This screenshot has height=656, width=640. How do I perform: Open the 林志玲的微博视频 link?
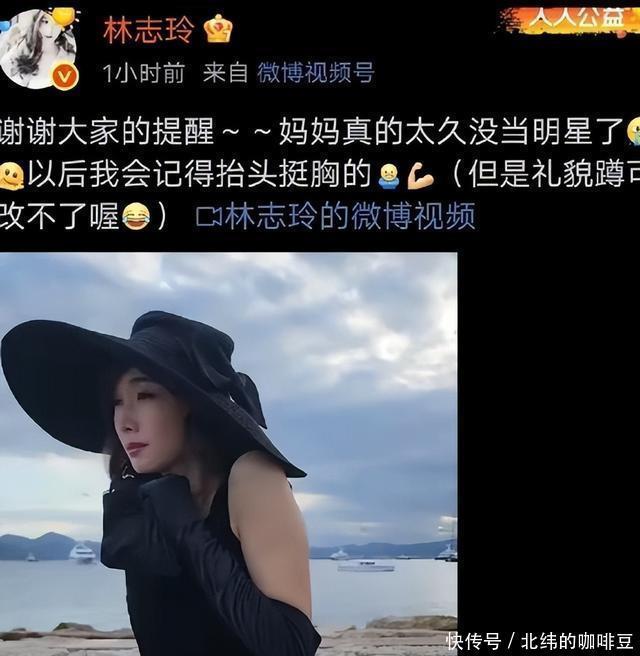[336, 217]
